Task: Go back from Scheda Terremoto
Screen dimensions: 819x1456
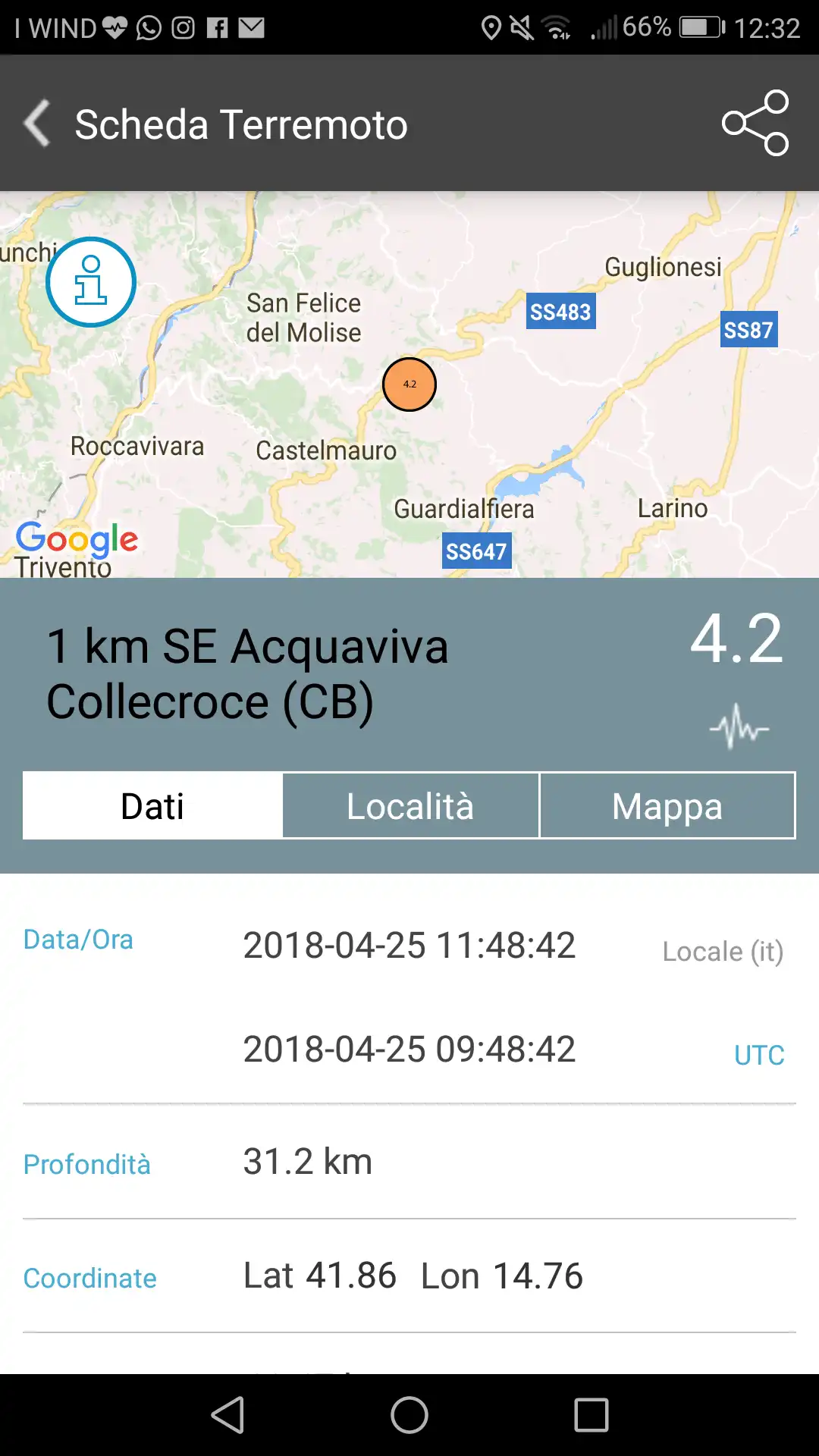Action: 37,123
